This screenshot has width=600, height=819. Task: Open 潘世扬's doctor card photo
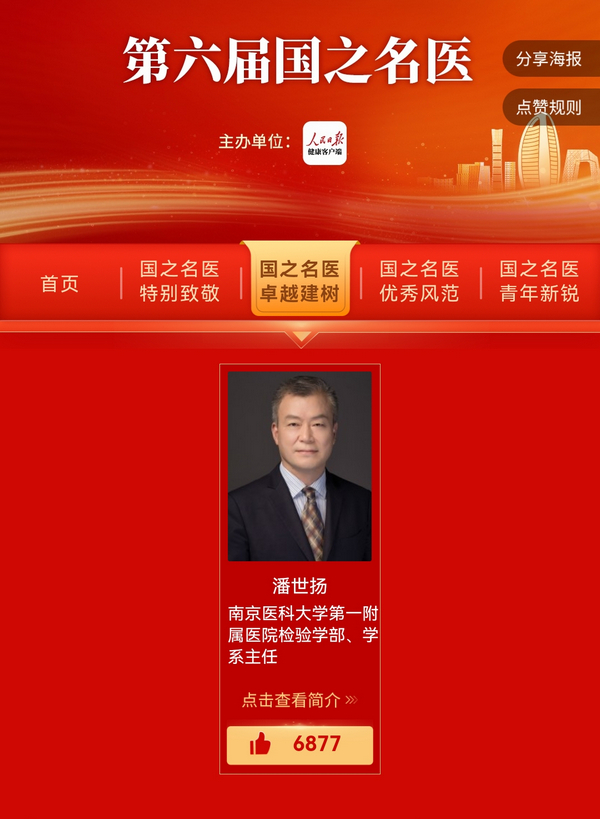point(299,466)
